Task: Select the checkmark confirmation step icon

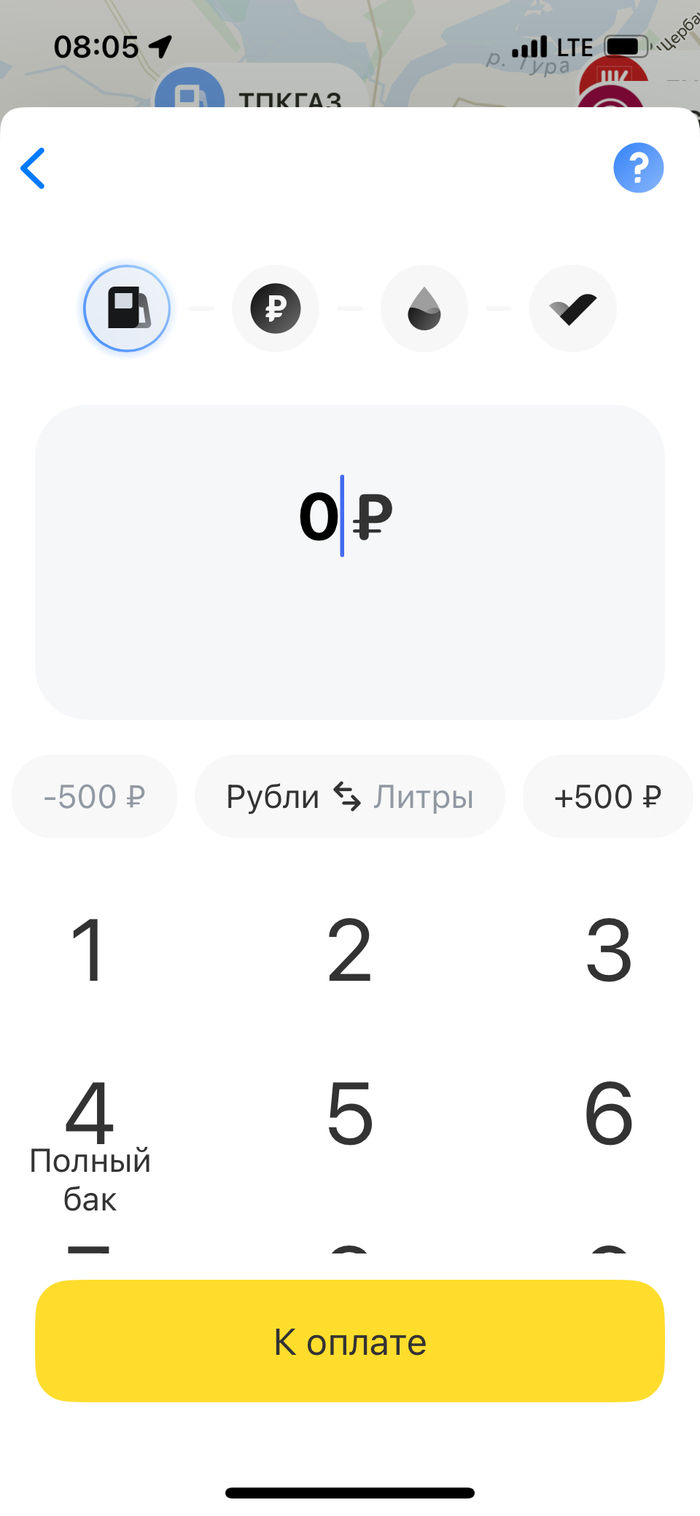Action: click(x=573, y=309)
